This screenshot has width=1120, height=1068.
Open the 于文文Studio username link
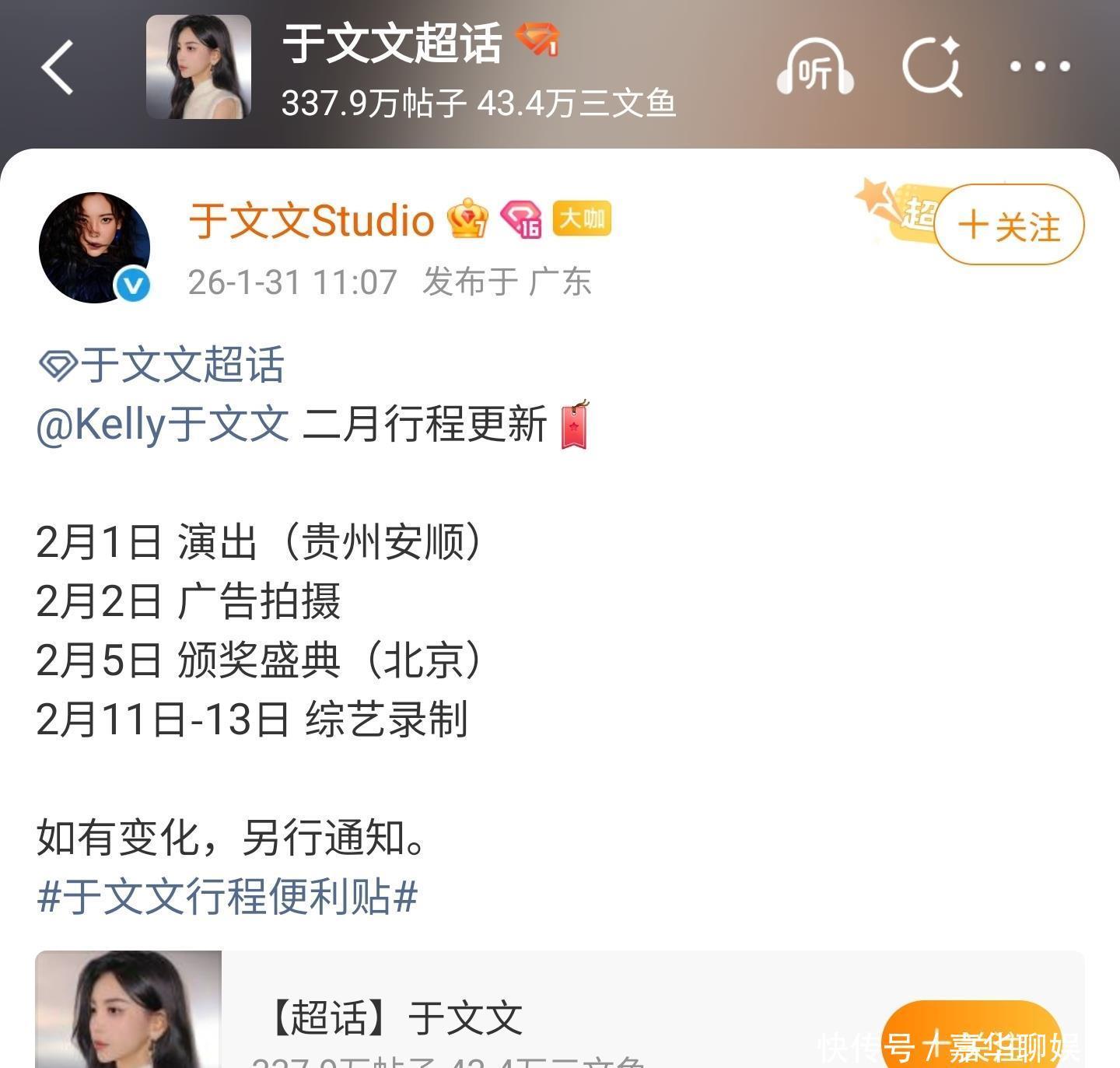click(311, 221)
